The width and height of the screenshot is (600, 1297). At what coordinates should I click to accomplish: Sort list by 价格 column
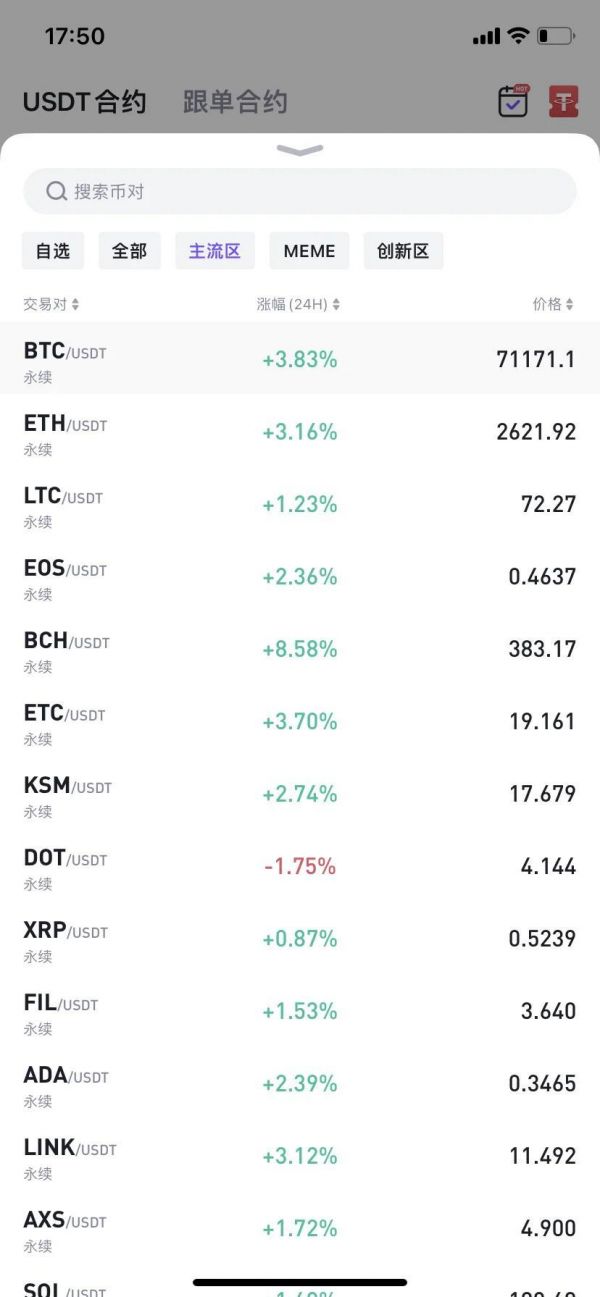(x=553, y=304)
